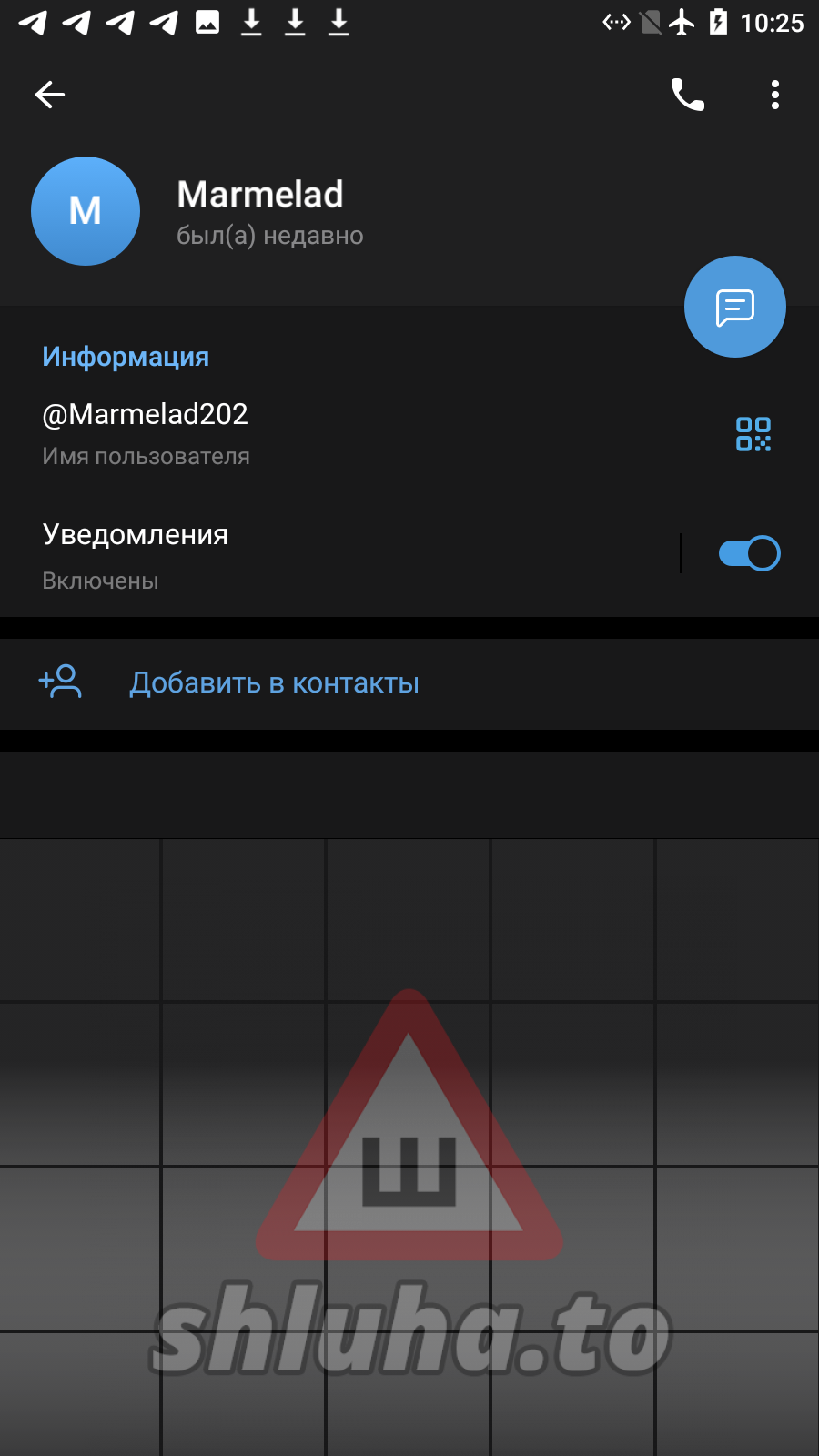Start a voice call with Marmelad
The height and width of the screenshot is (1456, 819).
pyautogui.click(x=687, y=95)
